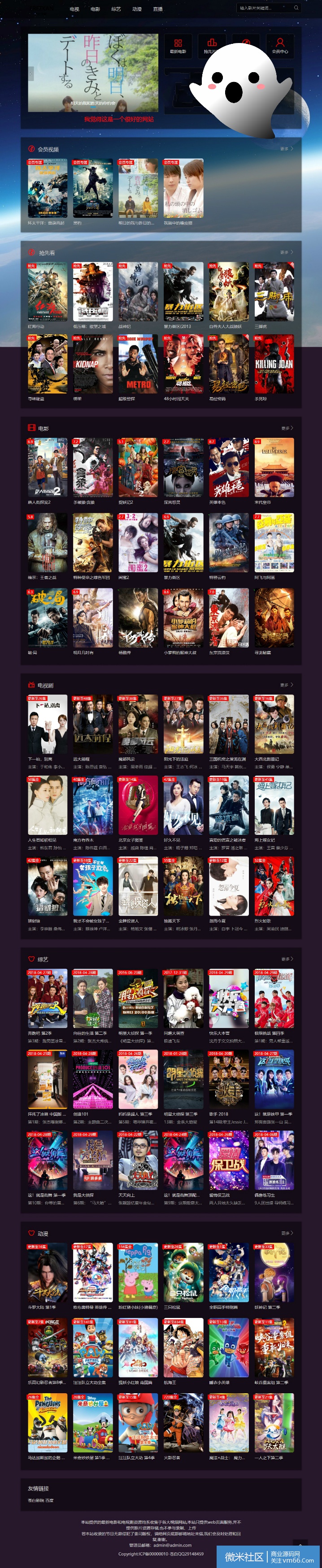Image resolution: width=322 pixels, height=1568 pixels.
Task: View more in the 动漫 section
Action: [x=287, y=1233]
